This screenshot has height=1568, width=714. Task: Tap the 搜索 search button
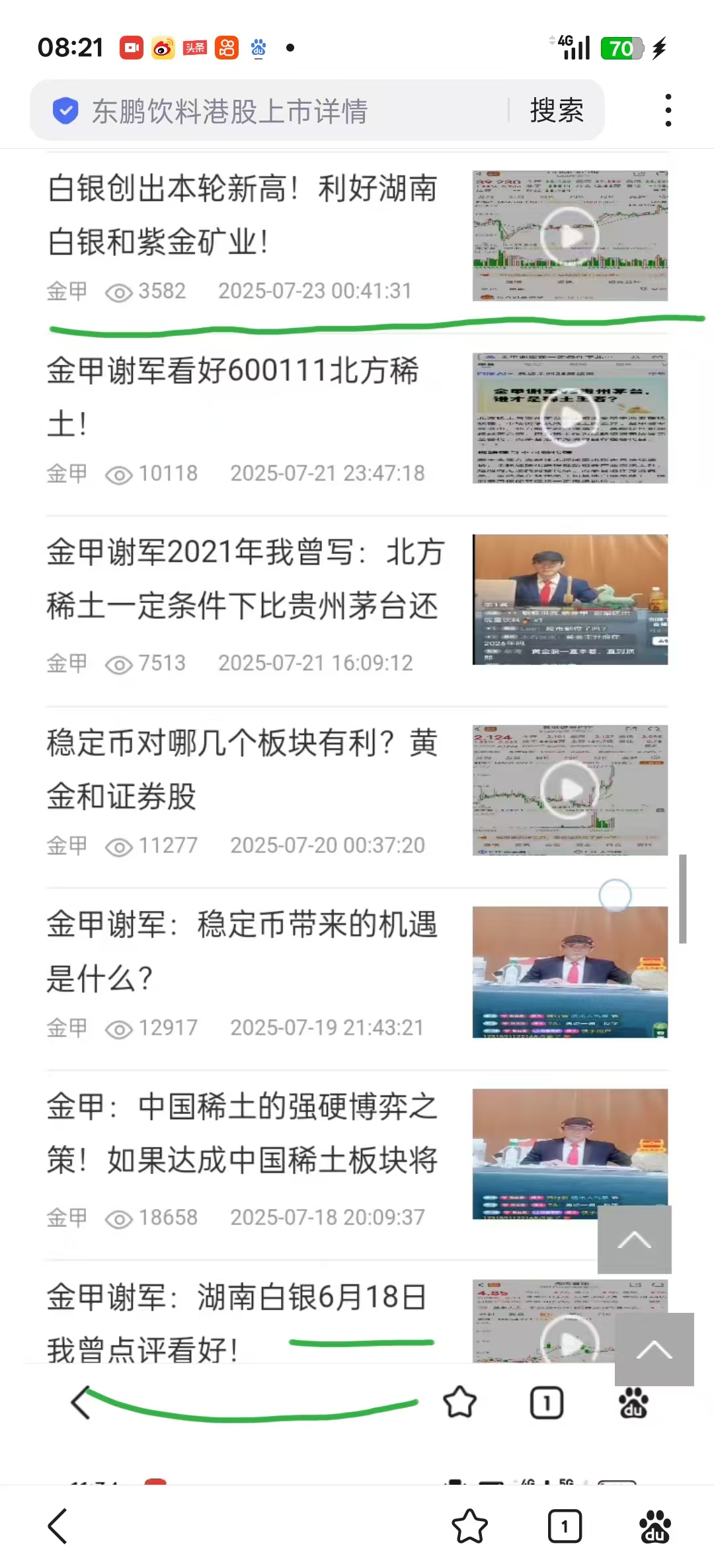click(x=556, y=110)
